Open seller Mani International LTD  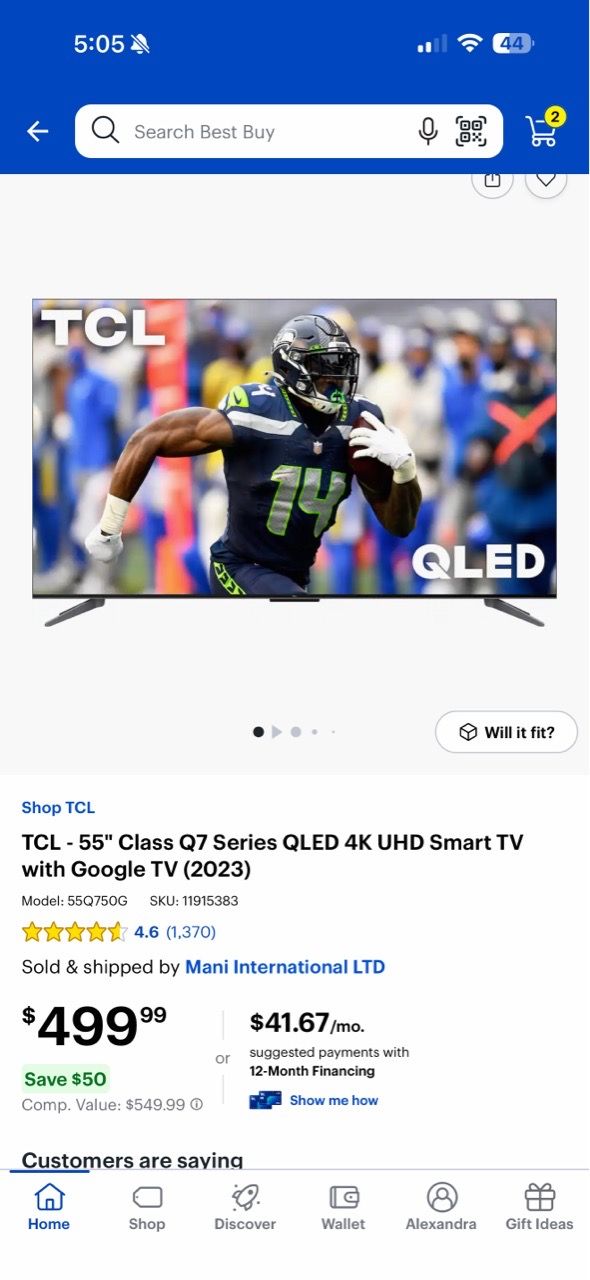pos(285,967)
